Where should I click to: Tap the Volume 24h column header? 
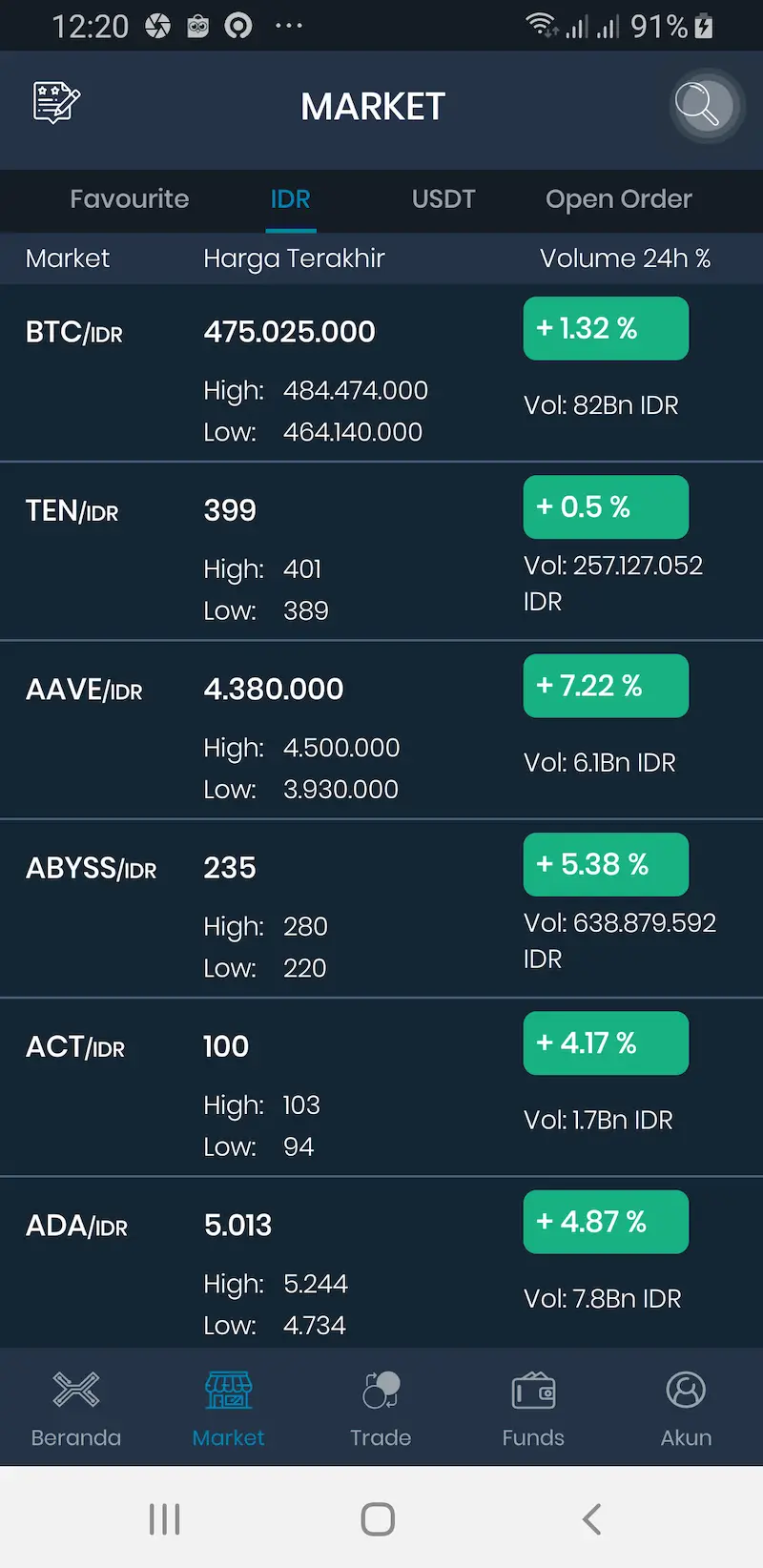point(626,258)
